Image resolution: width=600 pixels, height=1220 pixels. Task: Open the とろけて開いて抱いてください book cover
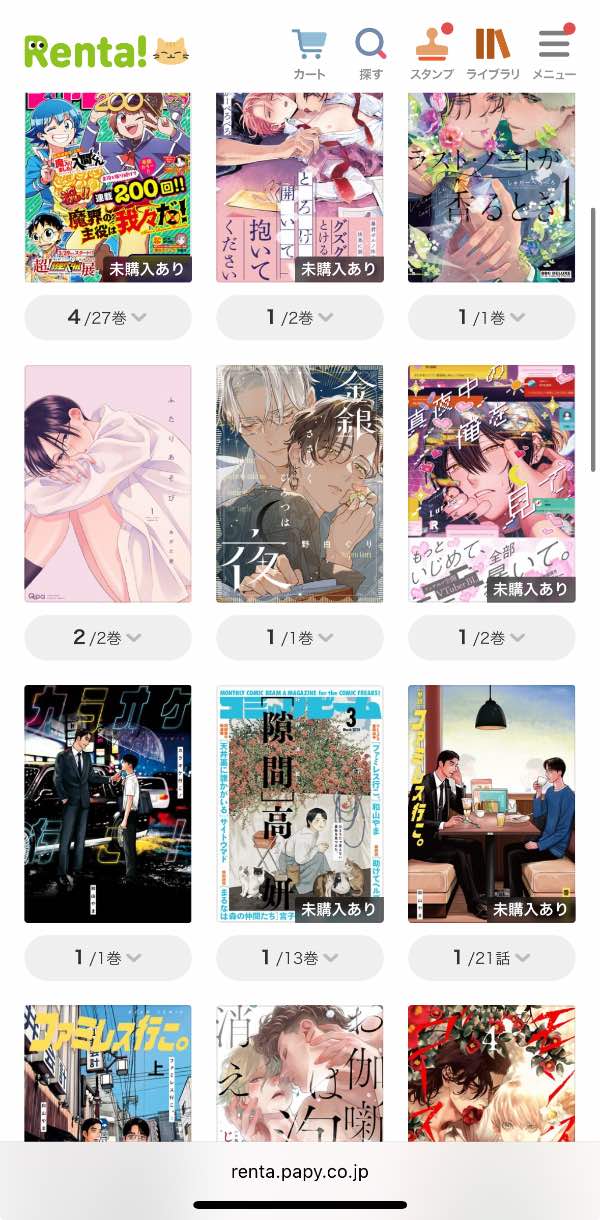pos(300,187)
